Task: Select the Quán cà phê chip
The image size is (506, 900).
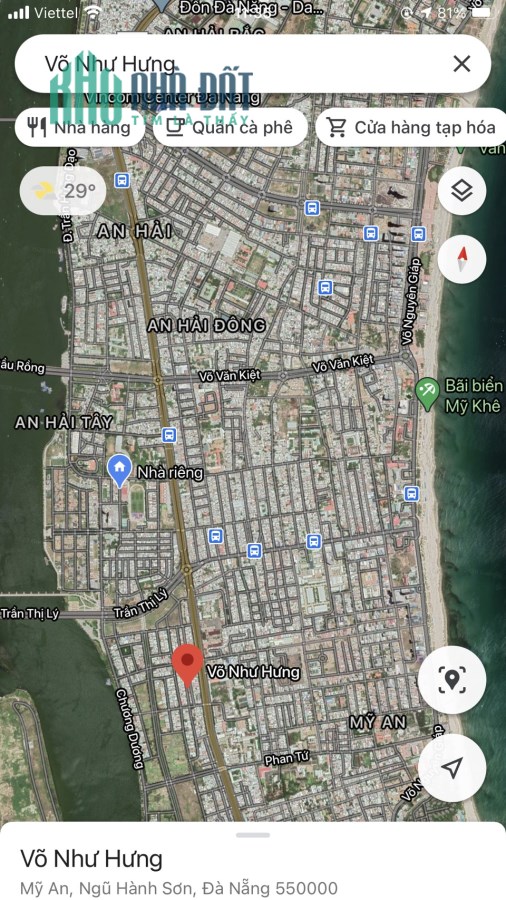Action: pos(230,127)
